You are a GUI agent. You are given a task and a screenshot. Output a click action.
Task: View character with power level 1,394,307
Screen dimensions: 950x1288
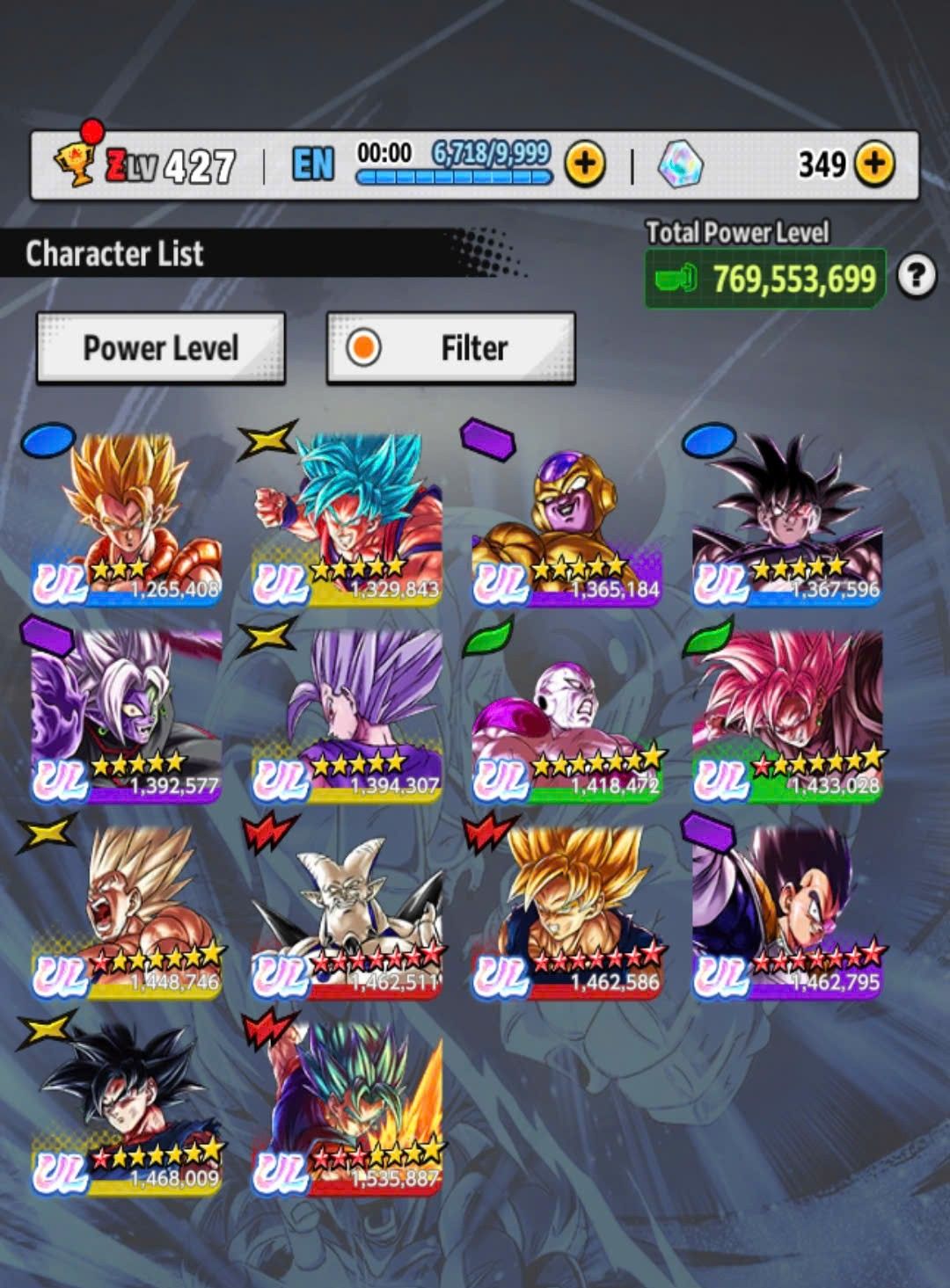point(347,715)
